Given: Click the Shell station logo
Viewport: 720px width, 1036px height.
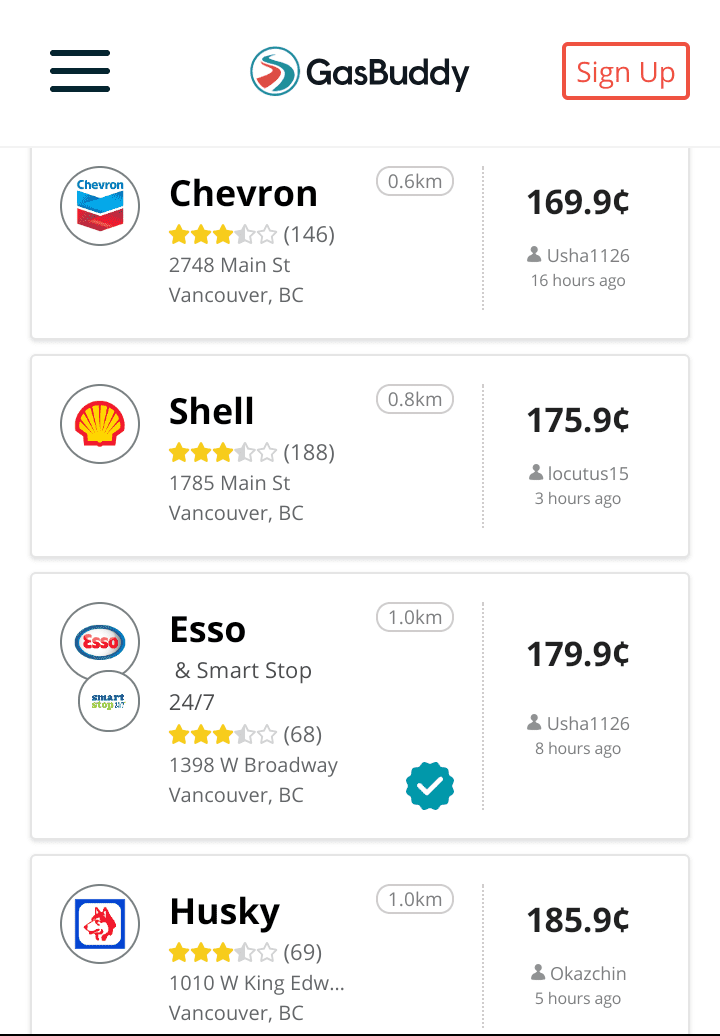Looking at the screenshot, I should click(99, 424).
